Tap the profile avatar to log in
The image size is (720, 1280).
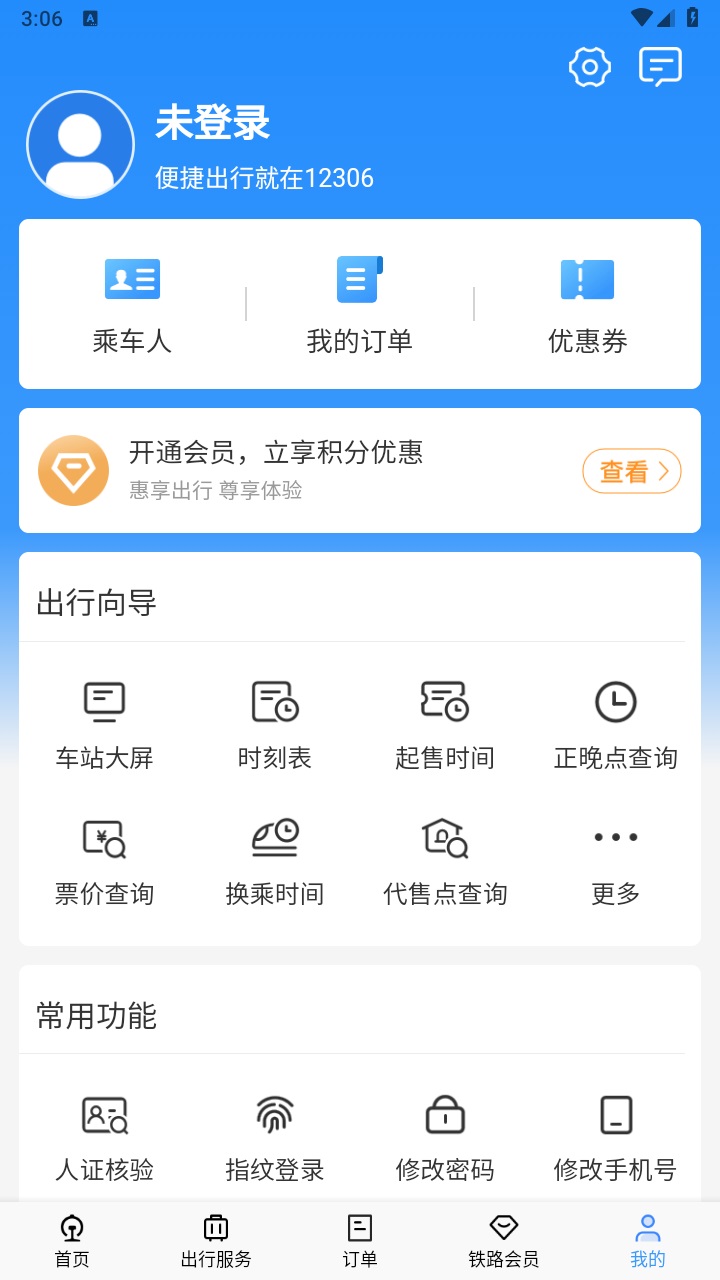80,145
